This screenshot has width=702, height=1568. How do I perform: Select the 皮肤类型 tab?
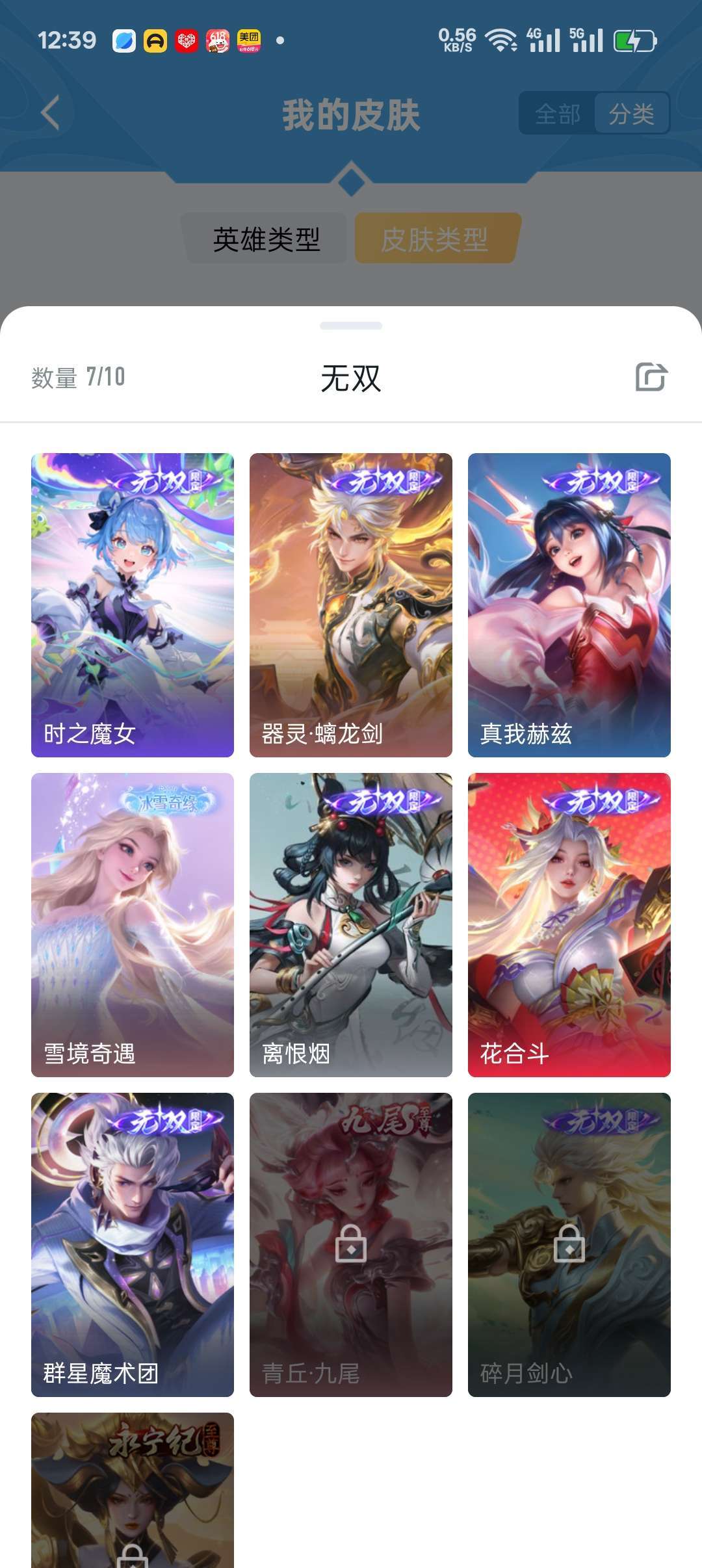tap(435, 239)
